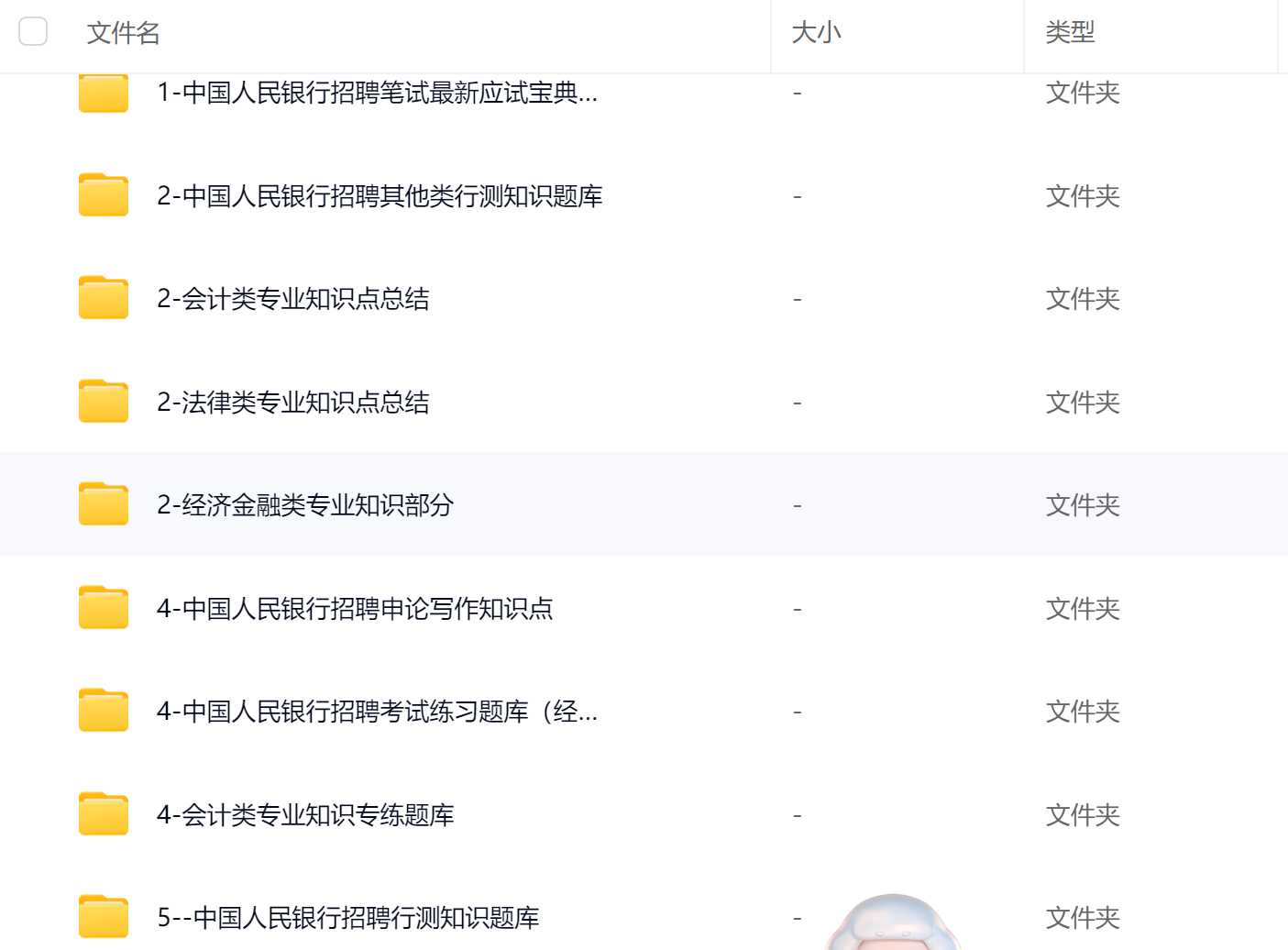Open folder 1-中国人民银行招聘笔试最新应试宝典
The width and height of the screenshot is (1288, 950).
tap(377, 93)
